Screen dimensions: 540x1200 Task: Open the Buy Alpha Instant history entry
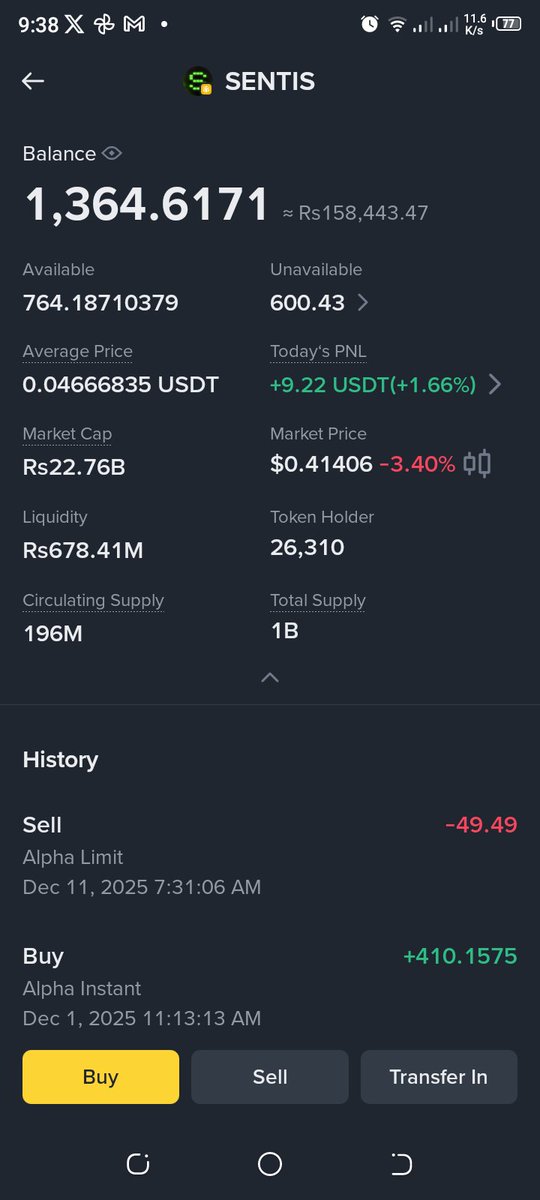tap(270, 987)
